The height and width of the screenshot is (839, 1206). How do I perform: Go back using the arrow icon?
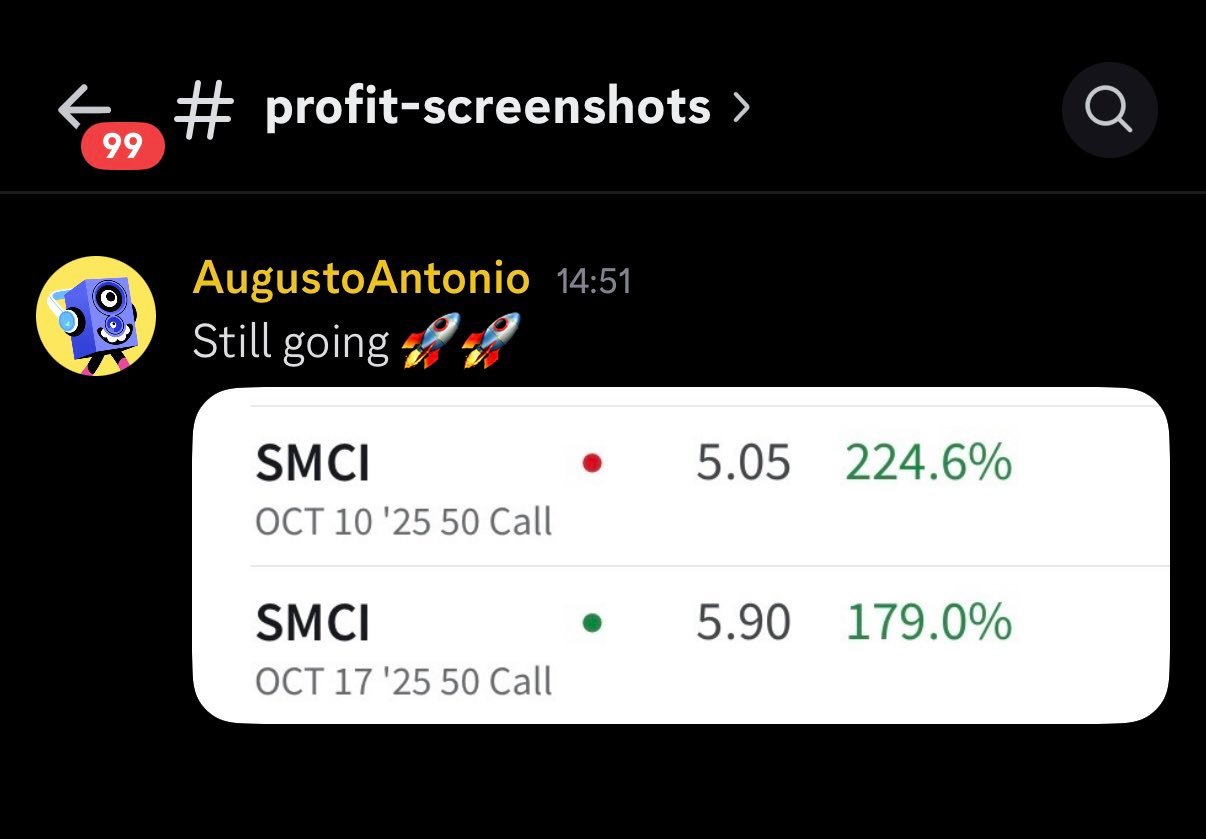(x=85, y=108)
